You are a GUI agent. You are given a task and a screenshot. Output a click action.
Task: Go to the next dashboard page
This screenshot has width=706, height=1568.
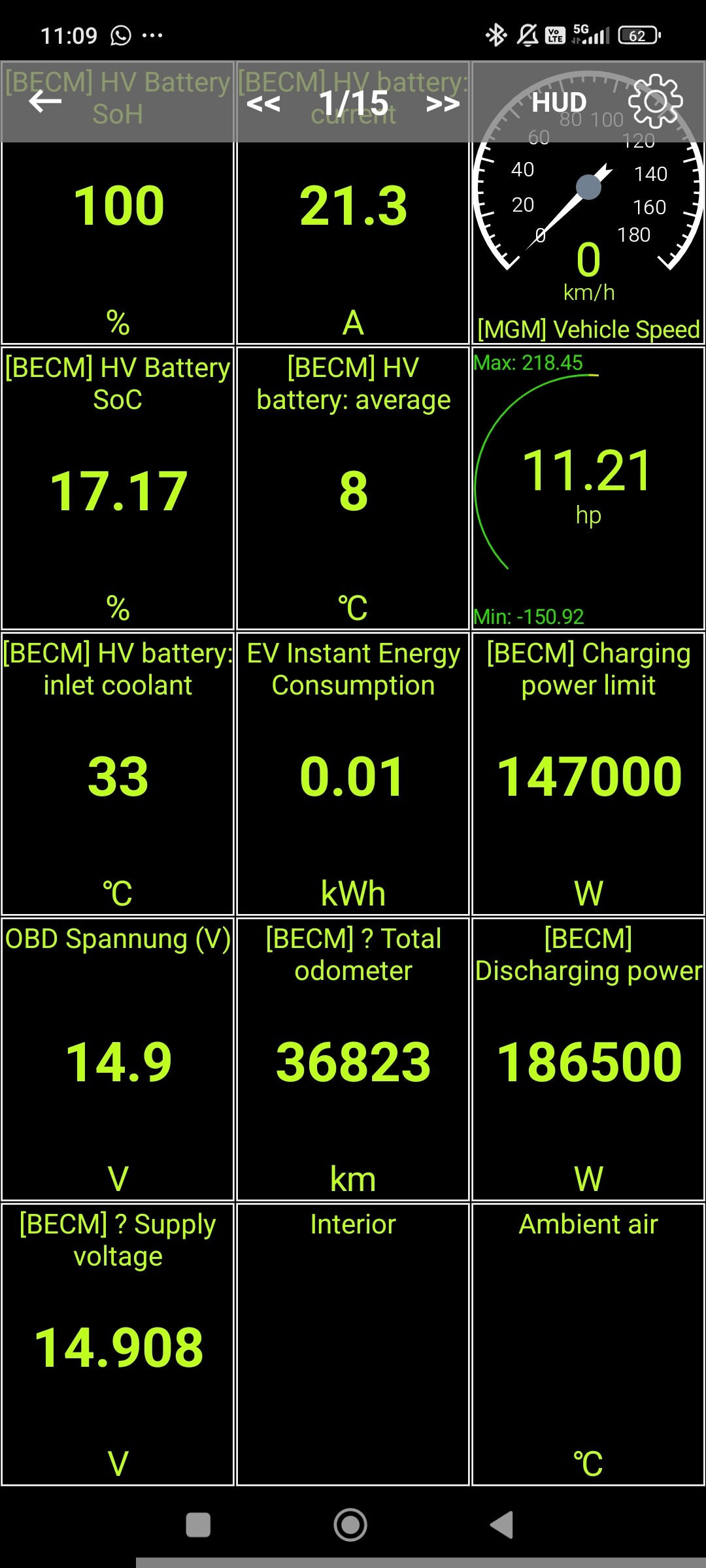click(443, 103)
